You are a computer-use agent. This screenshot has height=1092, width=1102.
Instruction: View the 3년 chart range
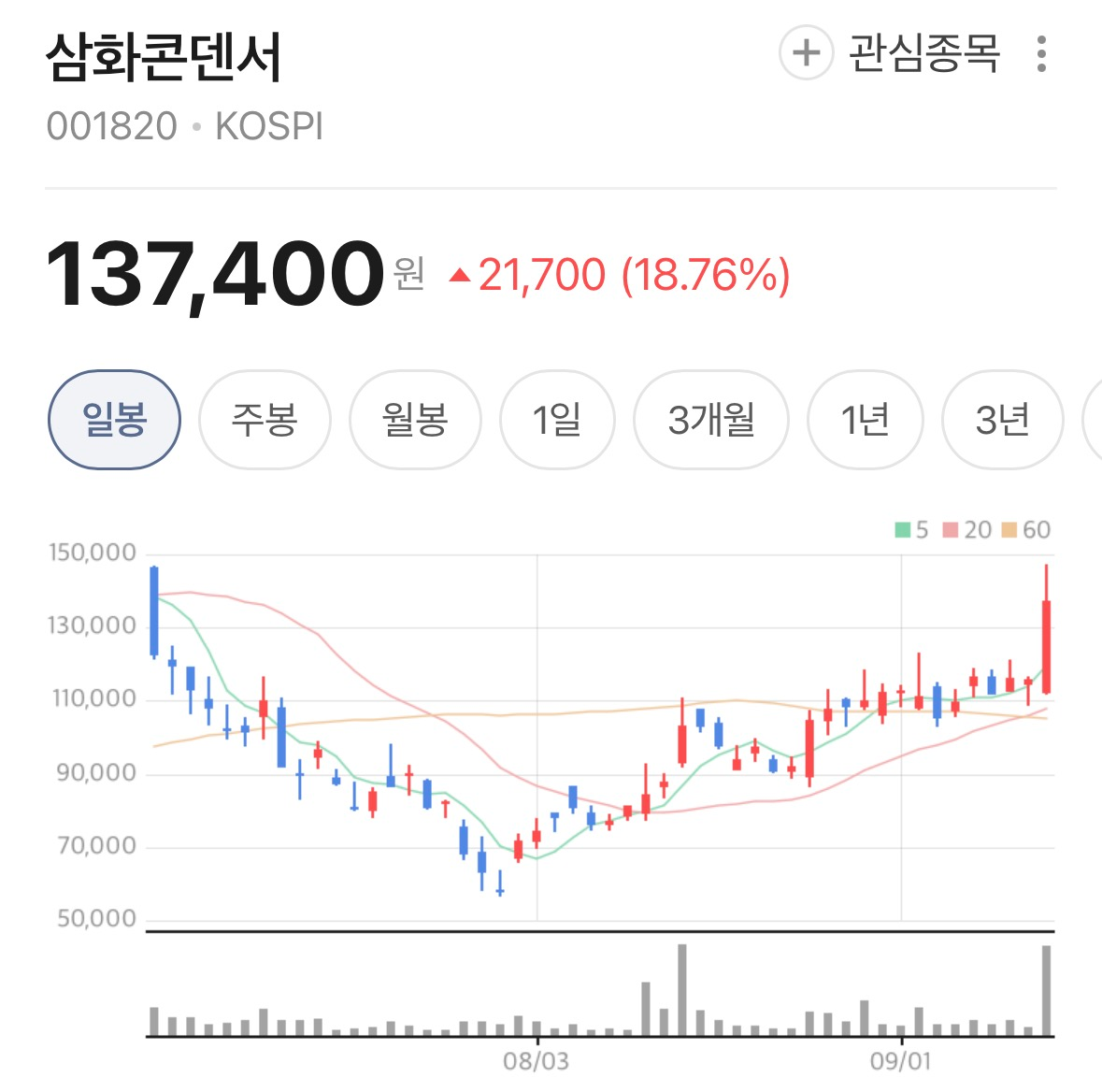(x=1002, y=420)
